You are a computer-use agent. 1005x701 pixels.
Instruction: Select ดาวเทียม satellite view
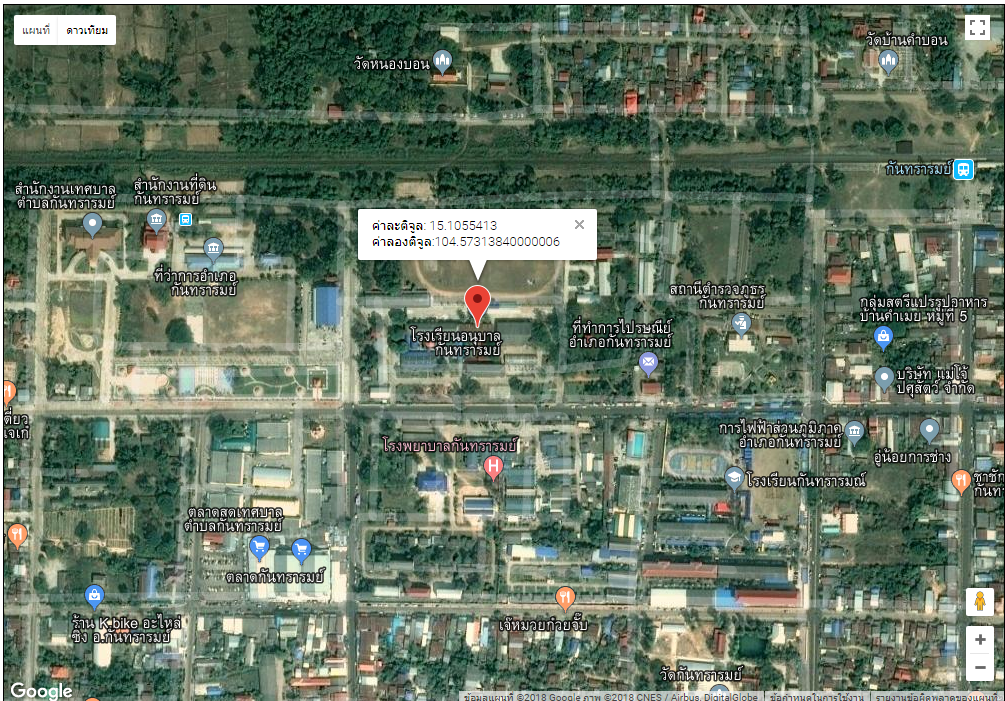point(87,31)
